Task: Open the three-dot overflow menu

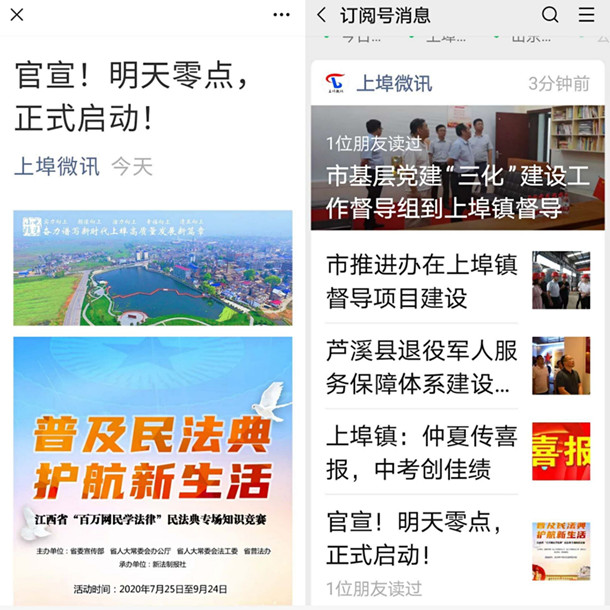Action: (281, 15)
